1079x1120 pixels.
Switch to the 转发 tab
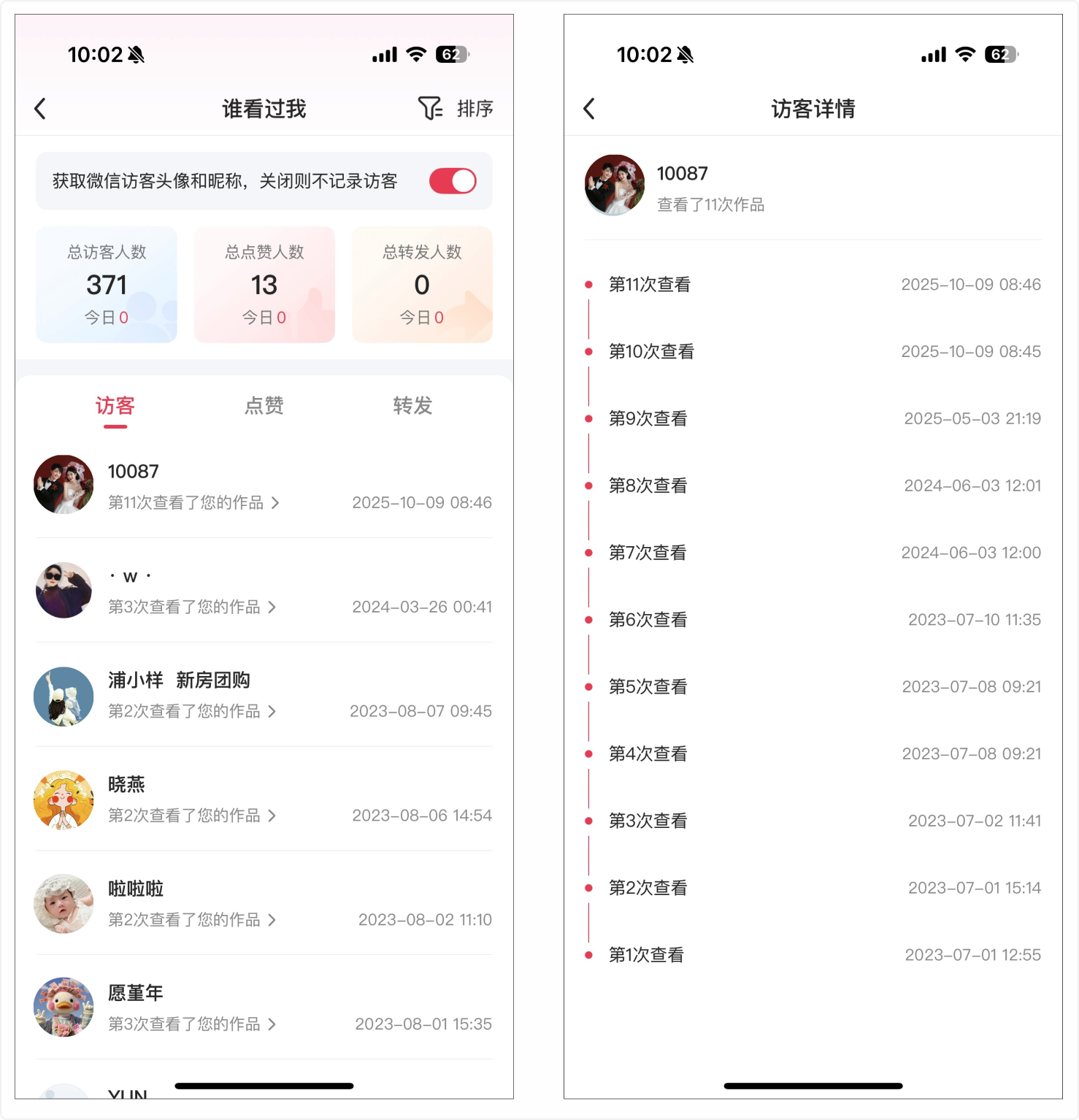(412, 406)
